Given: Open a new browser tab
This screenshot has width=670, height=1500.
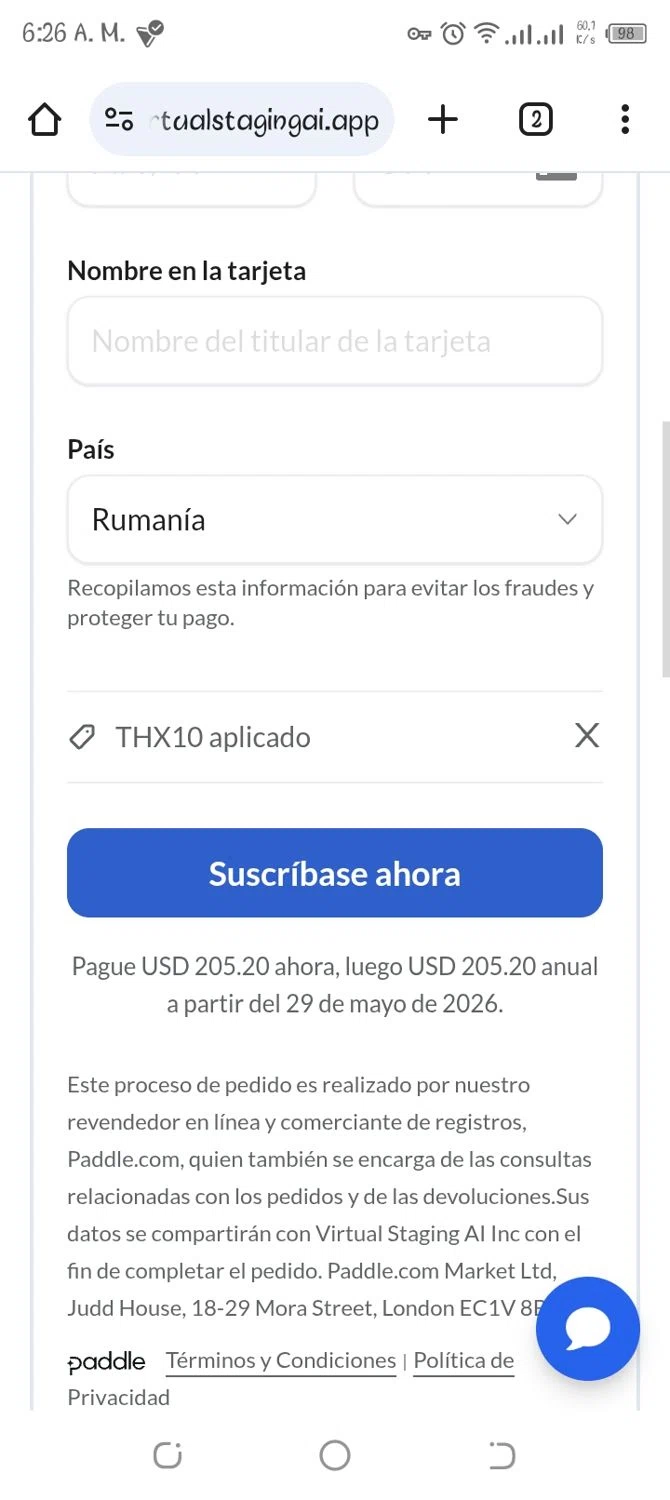Looking at the screenshot, I should click(x=442, y=121).
